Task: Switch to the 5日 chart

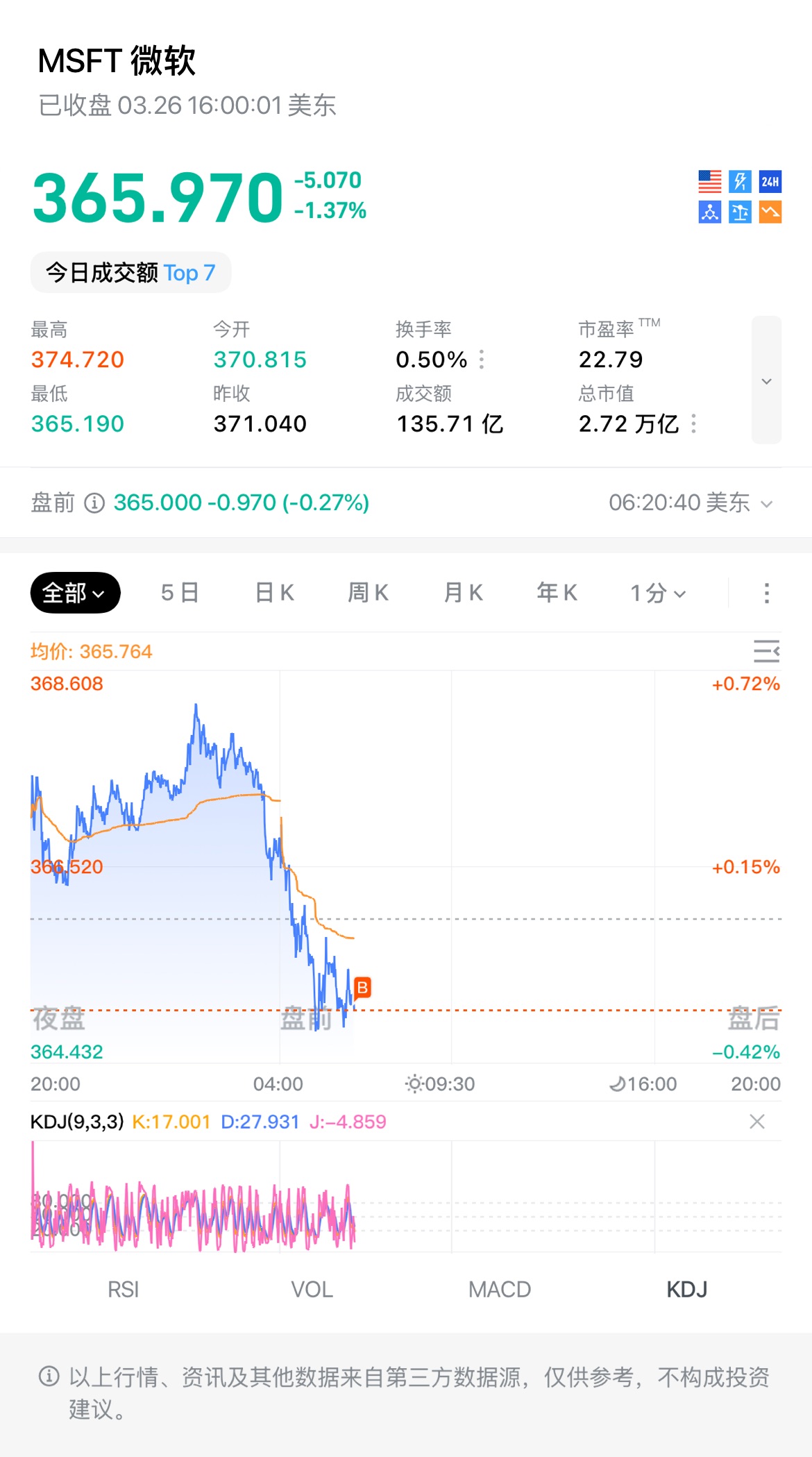Action: 180,593
